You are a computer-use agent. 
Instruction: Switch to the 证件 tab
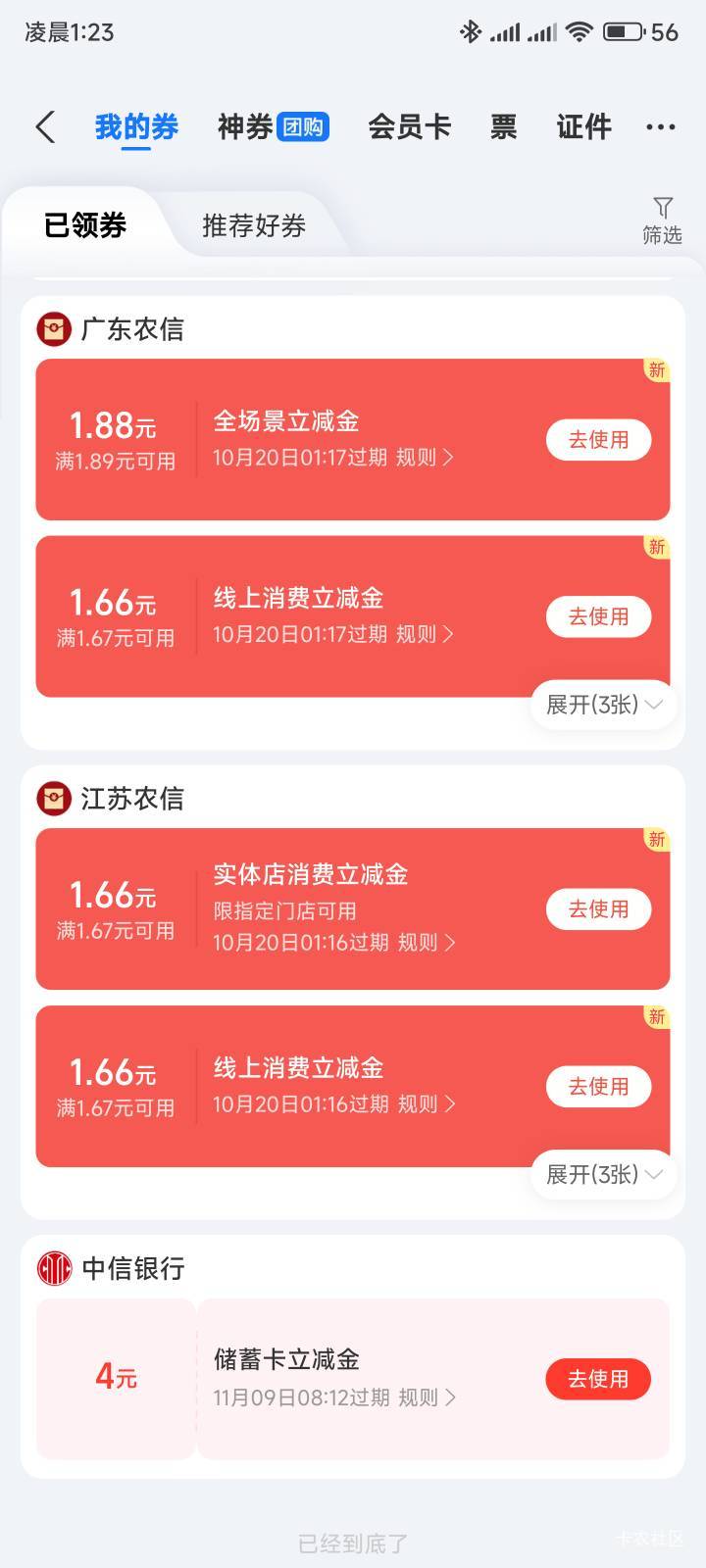tap(583, 127)
